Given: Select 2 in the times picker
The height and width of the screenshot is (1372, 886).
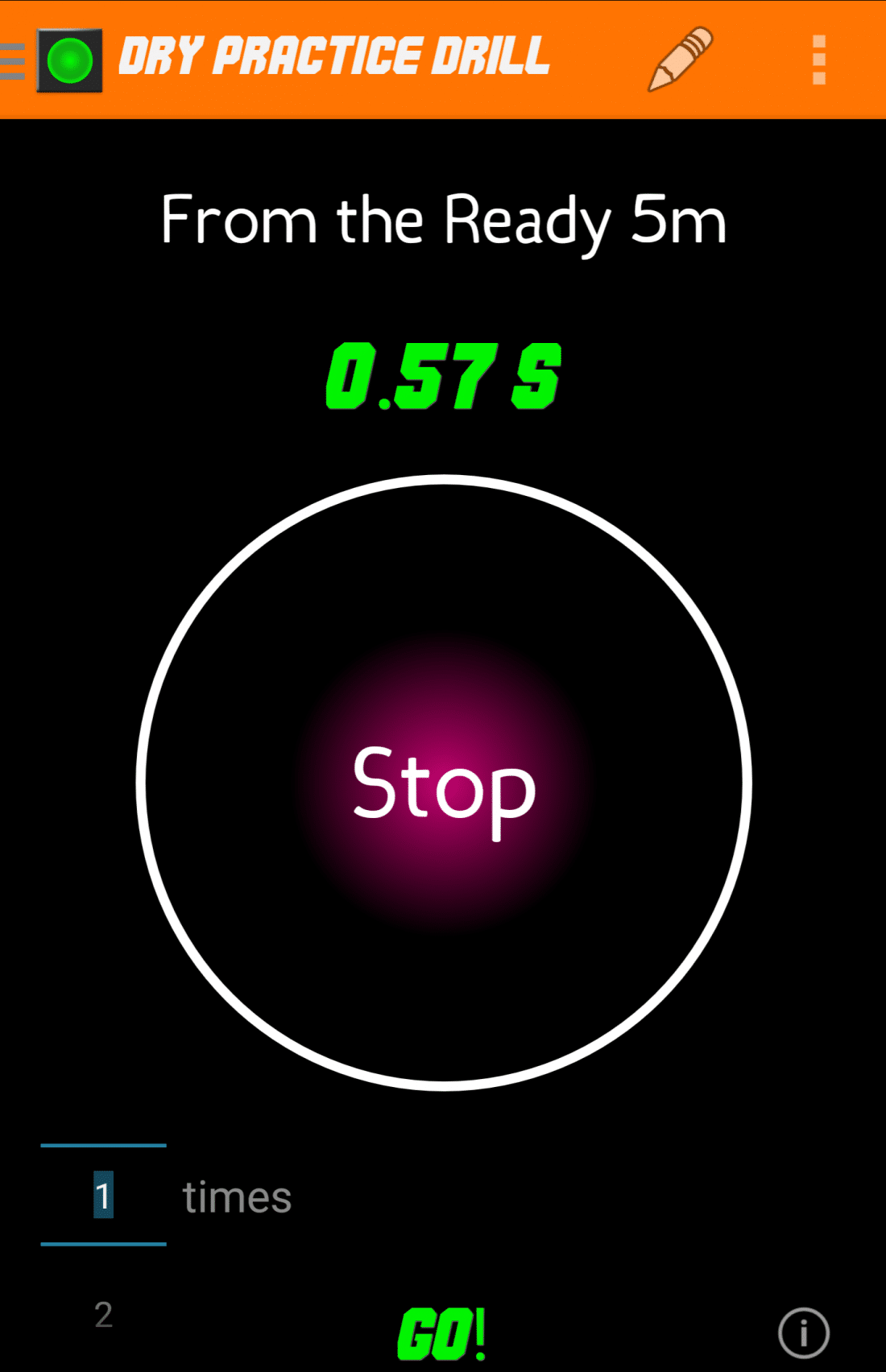Looking at the screenshot, I should pos(103,1315).
